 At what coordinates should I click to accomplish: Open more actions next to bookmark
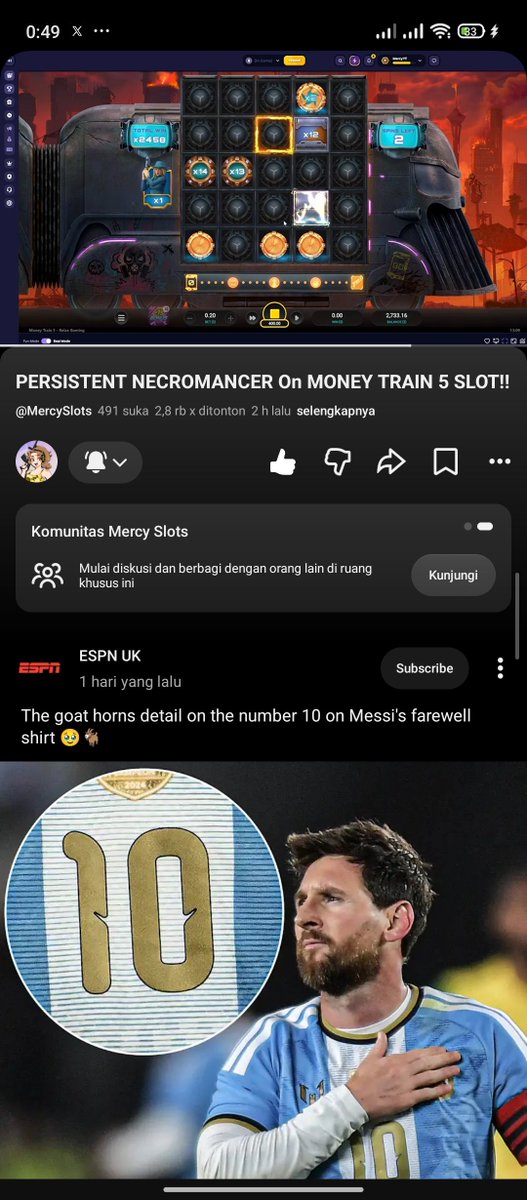coord(499,461)
